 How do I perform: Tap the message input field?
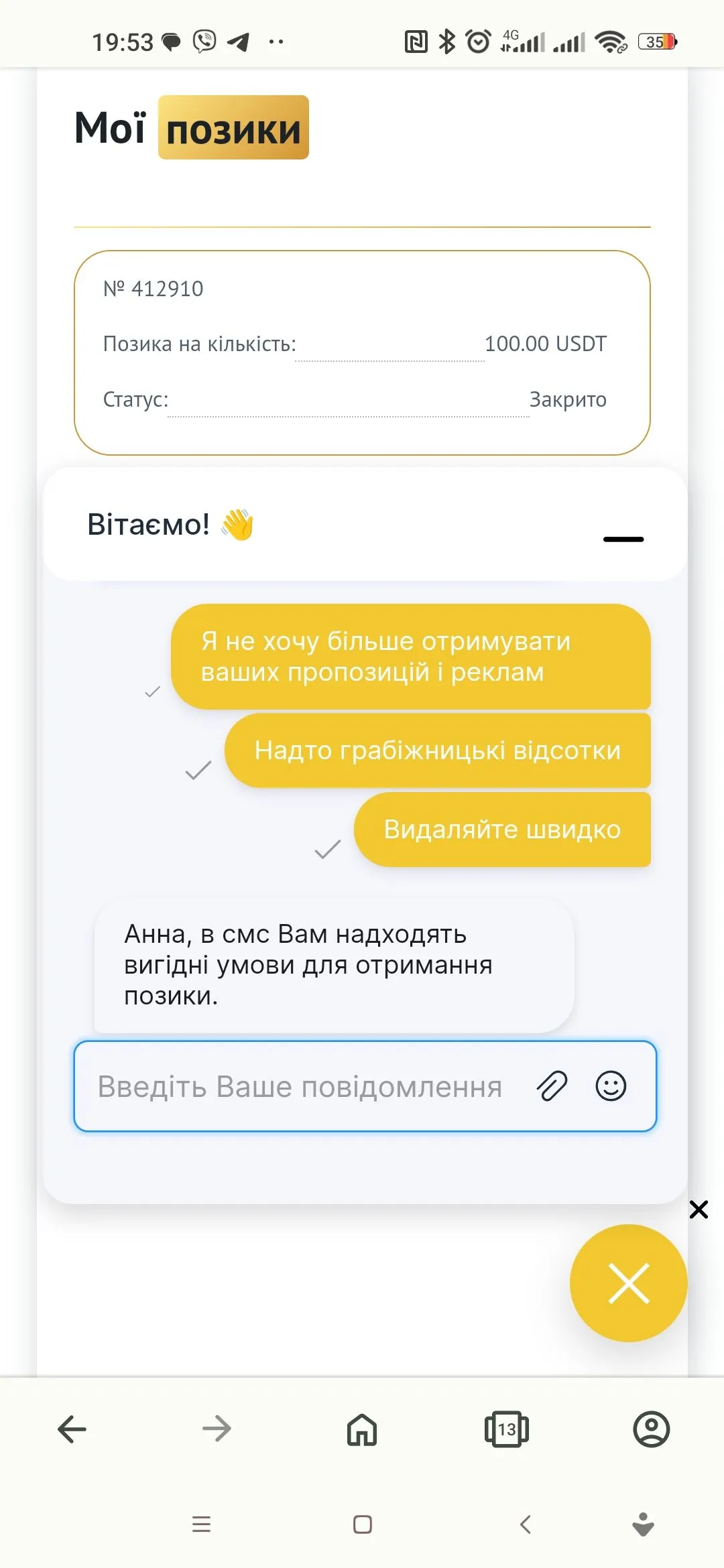(302, 1086)
